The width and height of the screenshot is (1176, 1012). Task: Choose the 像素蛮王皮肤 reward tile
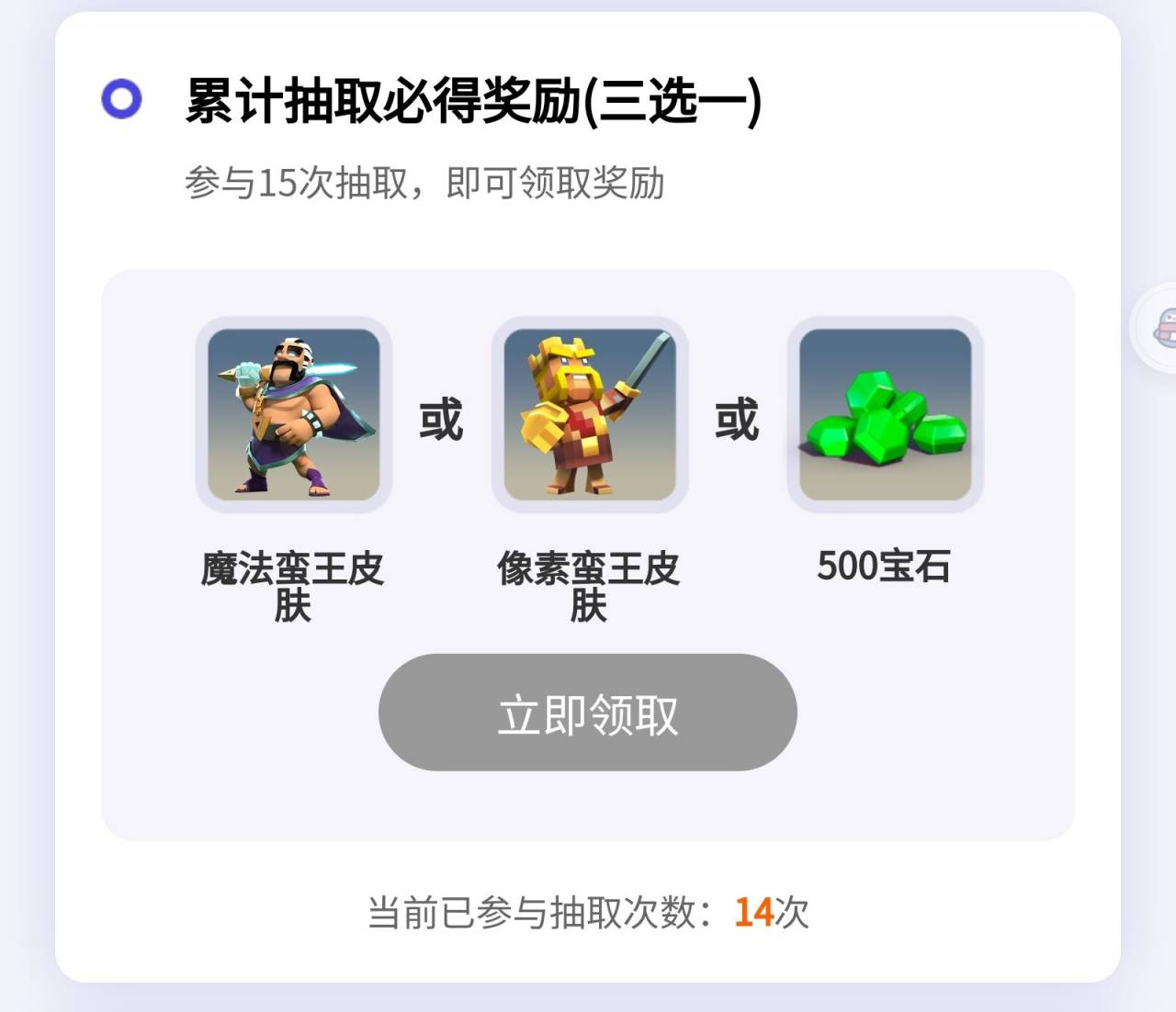pyautogui.click(x=590, y=414)
